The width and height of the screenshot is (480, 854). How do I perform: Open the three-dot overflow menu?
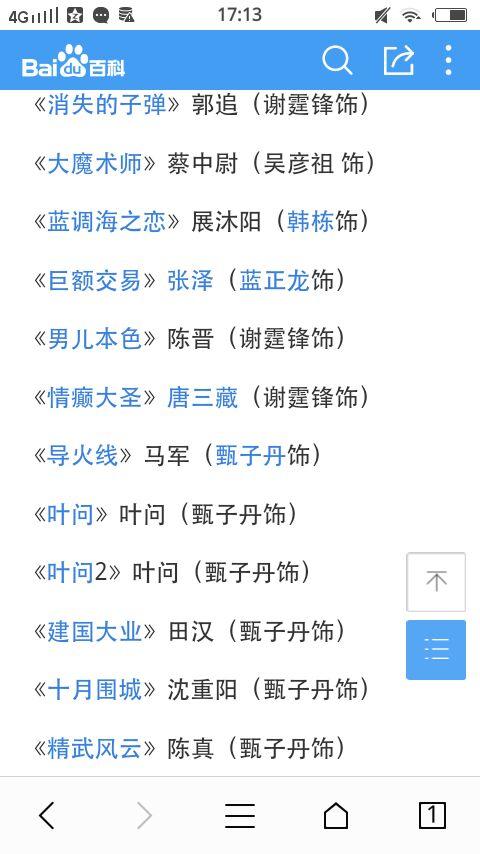(448, 60)
